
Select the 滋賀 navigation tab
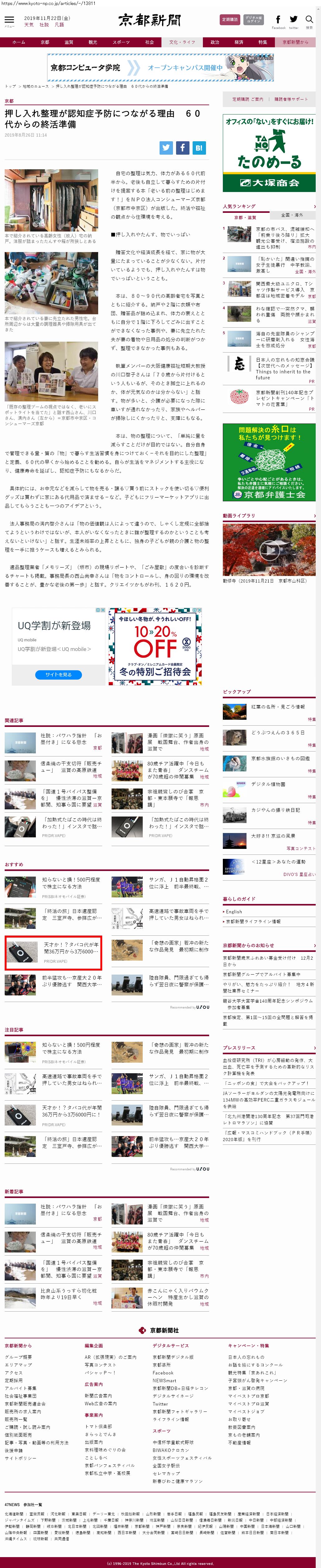click(x=68, y=43)
